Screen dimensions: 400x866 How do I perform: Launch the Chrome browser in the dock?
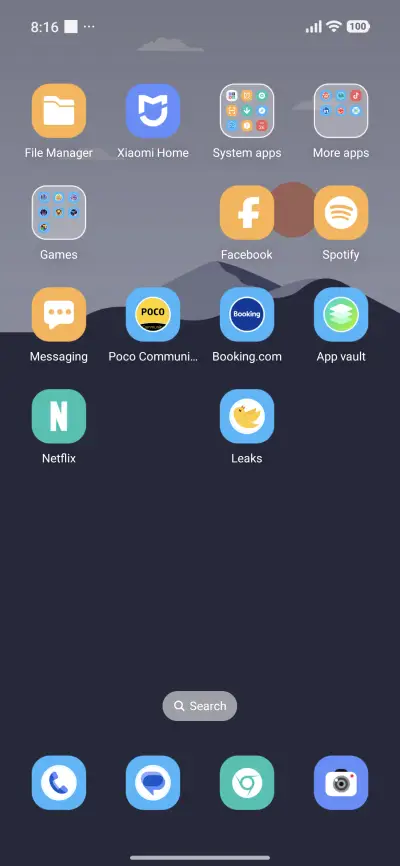pyautogui.click(x=247, y=783)
